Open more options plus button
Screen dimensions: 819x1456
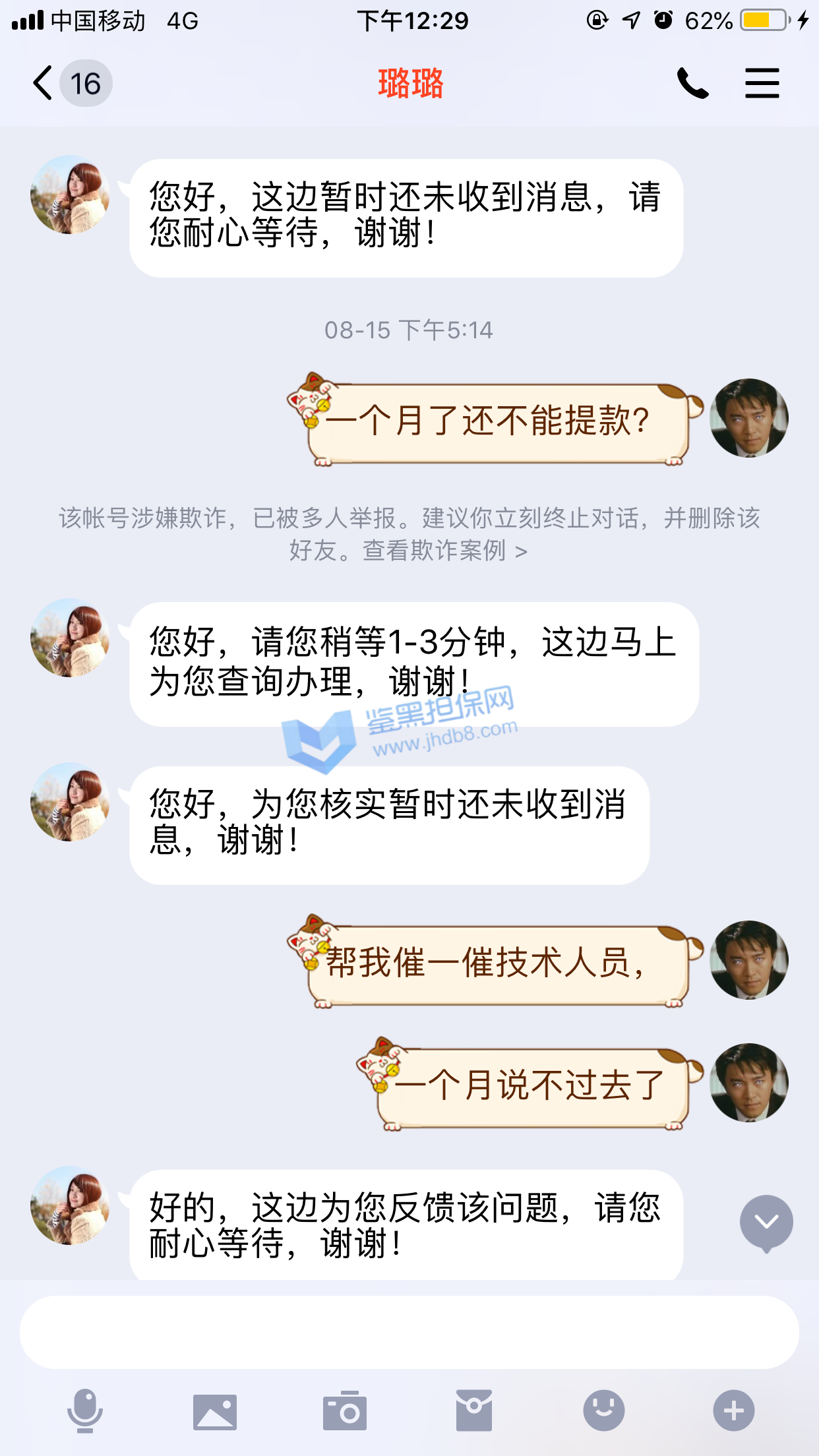coord(733,1411)
